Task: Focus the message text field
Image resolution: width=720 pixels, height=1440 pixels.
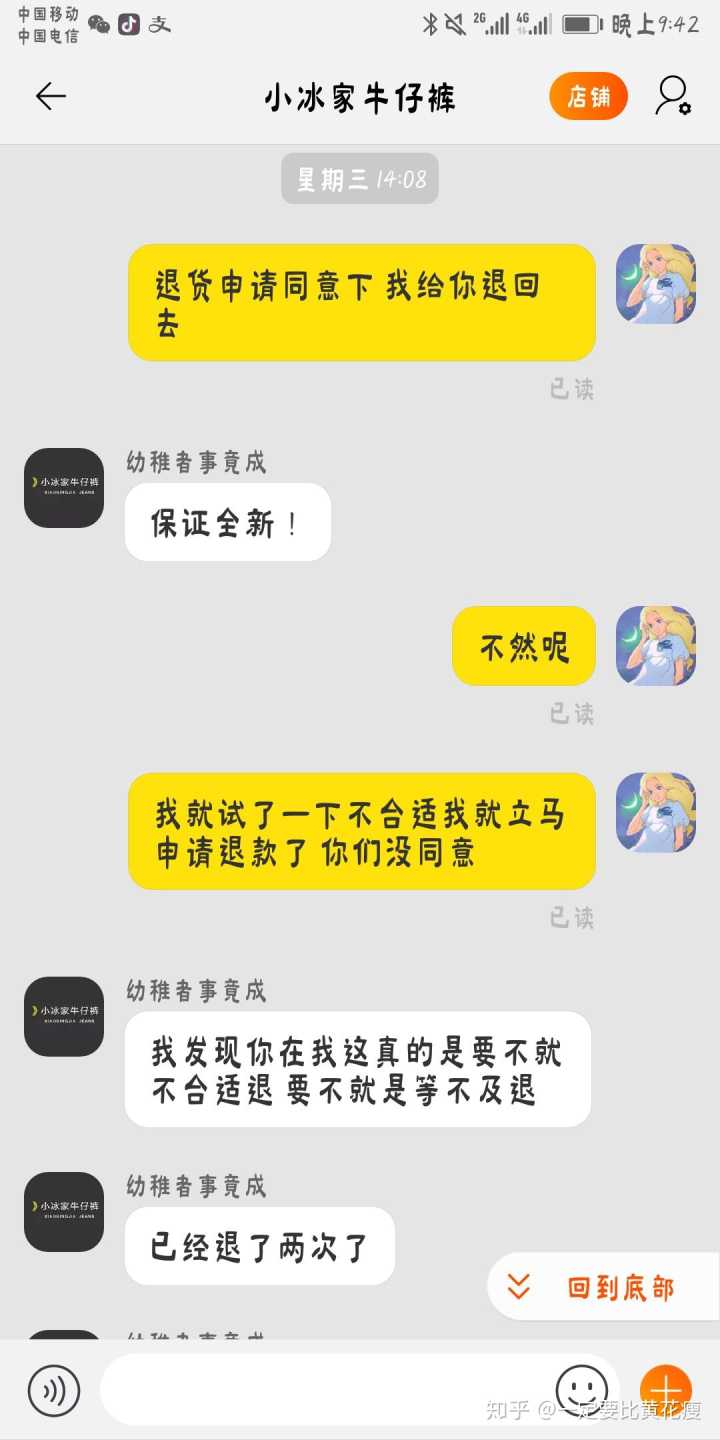Action: (x=320, y=1390)
